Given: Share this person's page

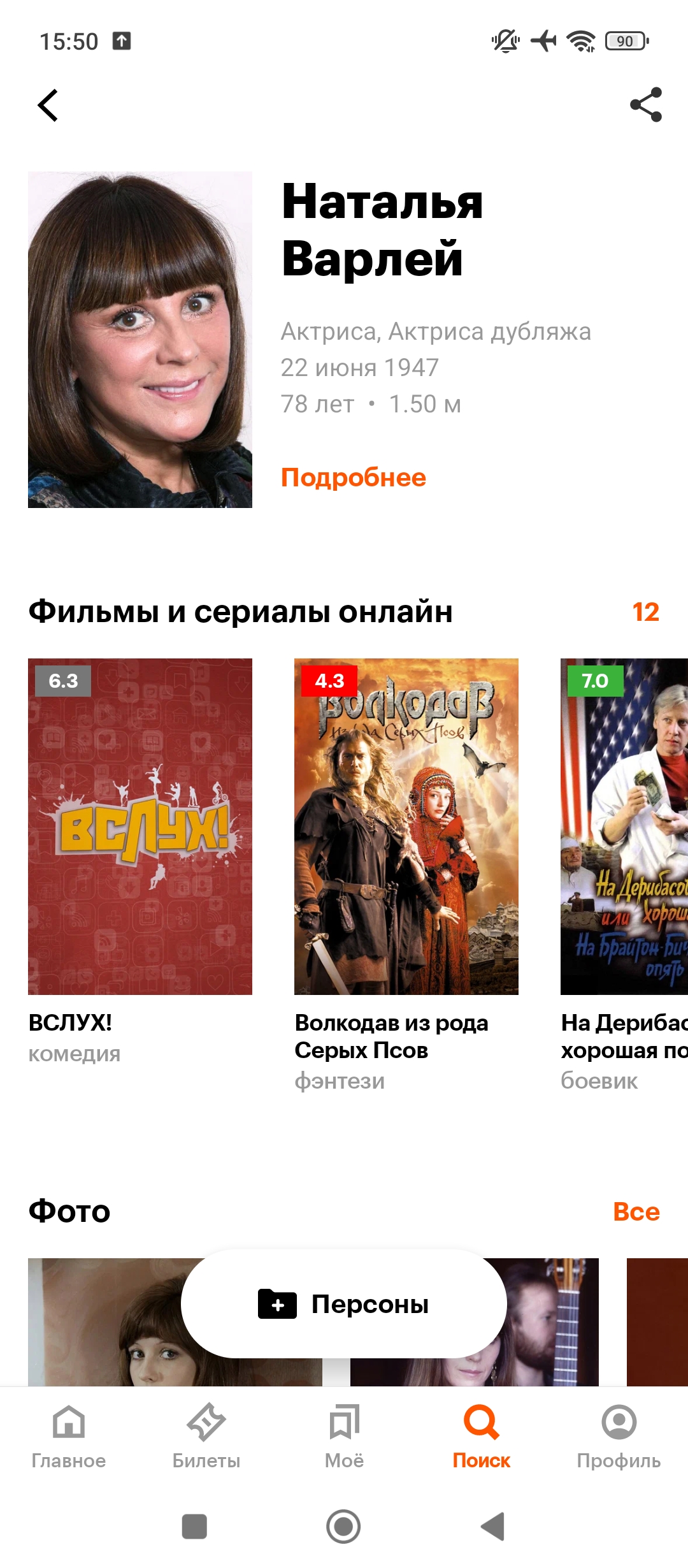Looking at the screenshot, I should 646,105.
